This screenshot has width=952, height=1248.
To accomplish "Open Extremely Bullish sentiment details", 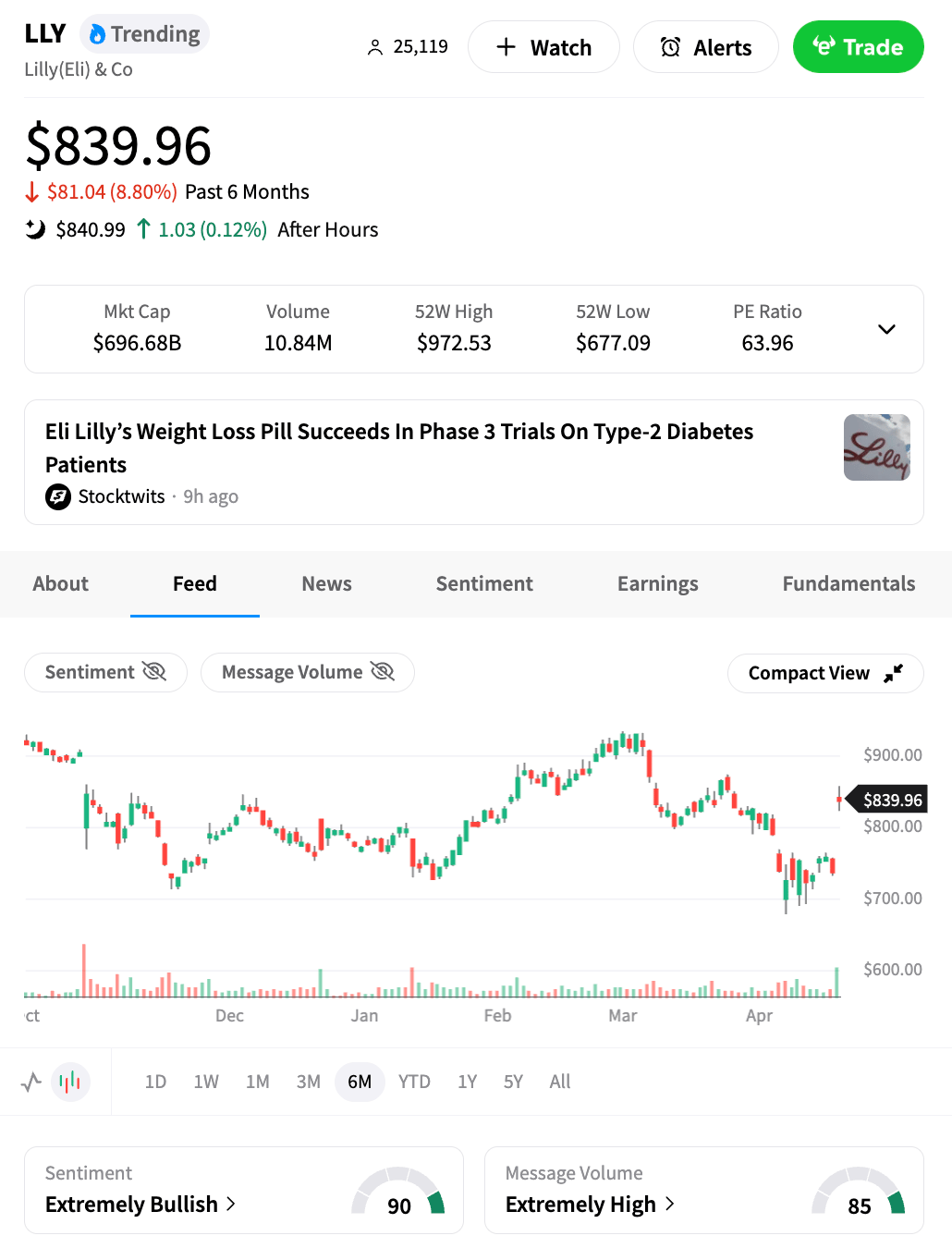I will point(140,1204).
